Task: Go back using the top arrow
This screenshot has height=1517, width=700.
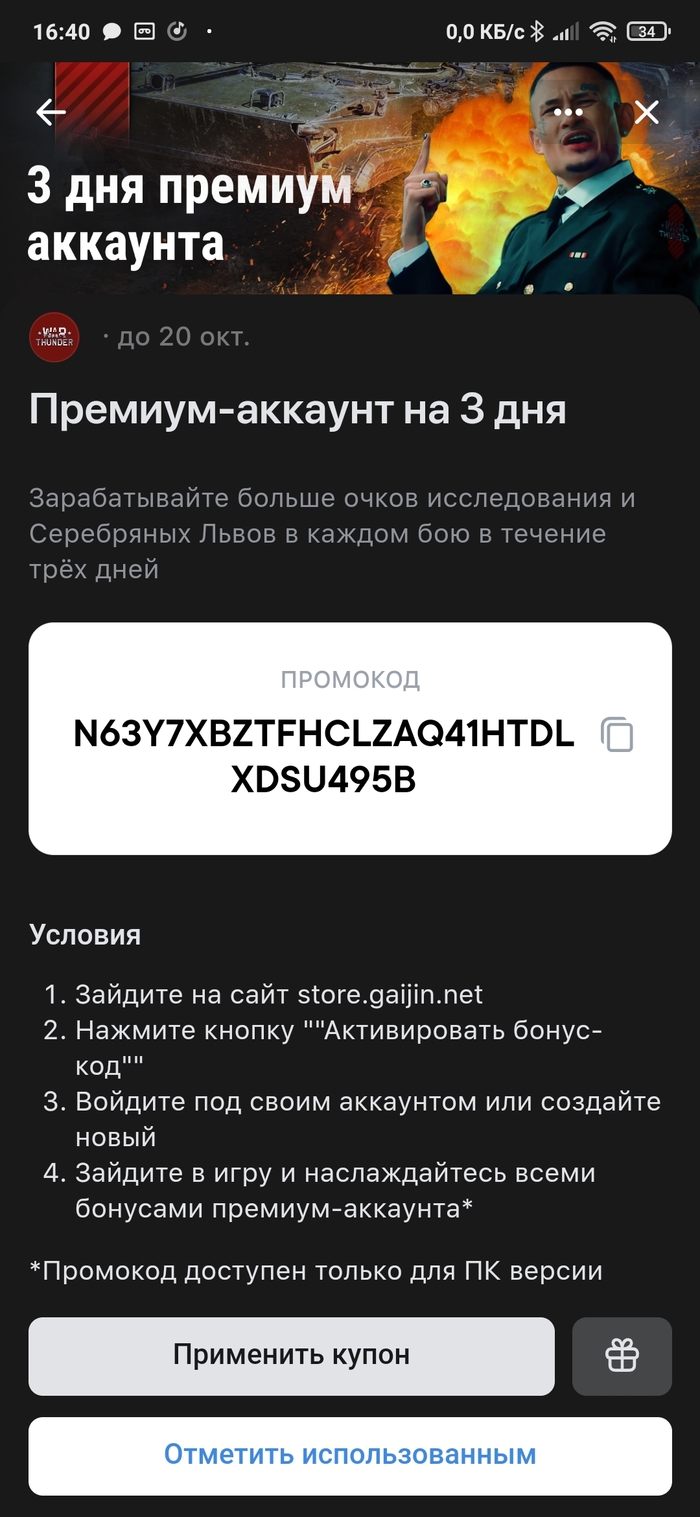Action: click(x=51, y=113)
